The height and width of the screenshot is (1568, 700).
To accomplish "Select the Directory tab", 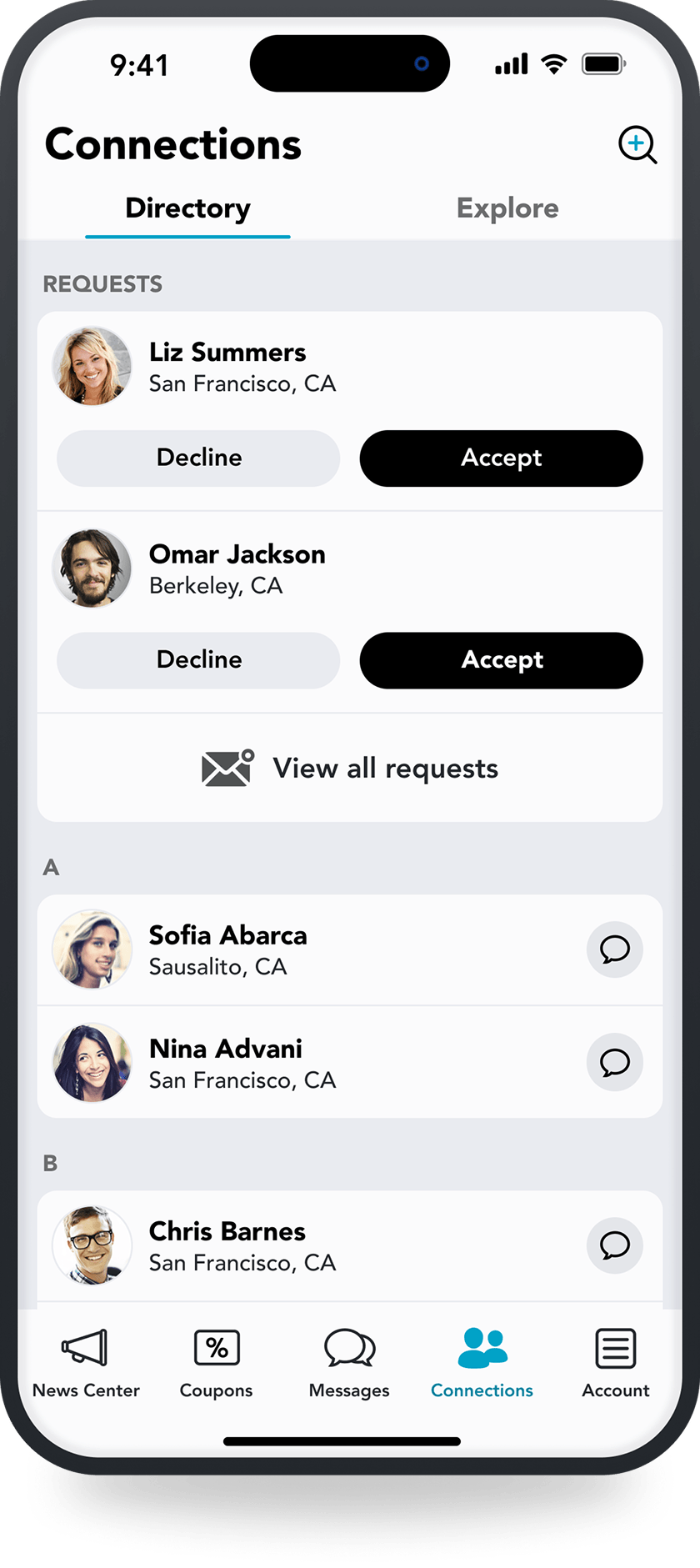I will (x=187, y=208).
